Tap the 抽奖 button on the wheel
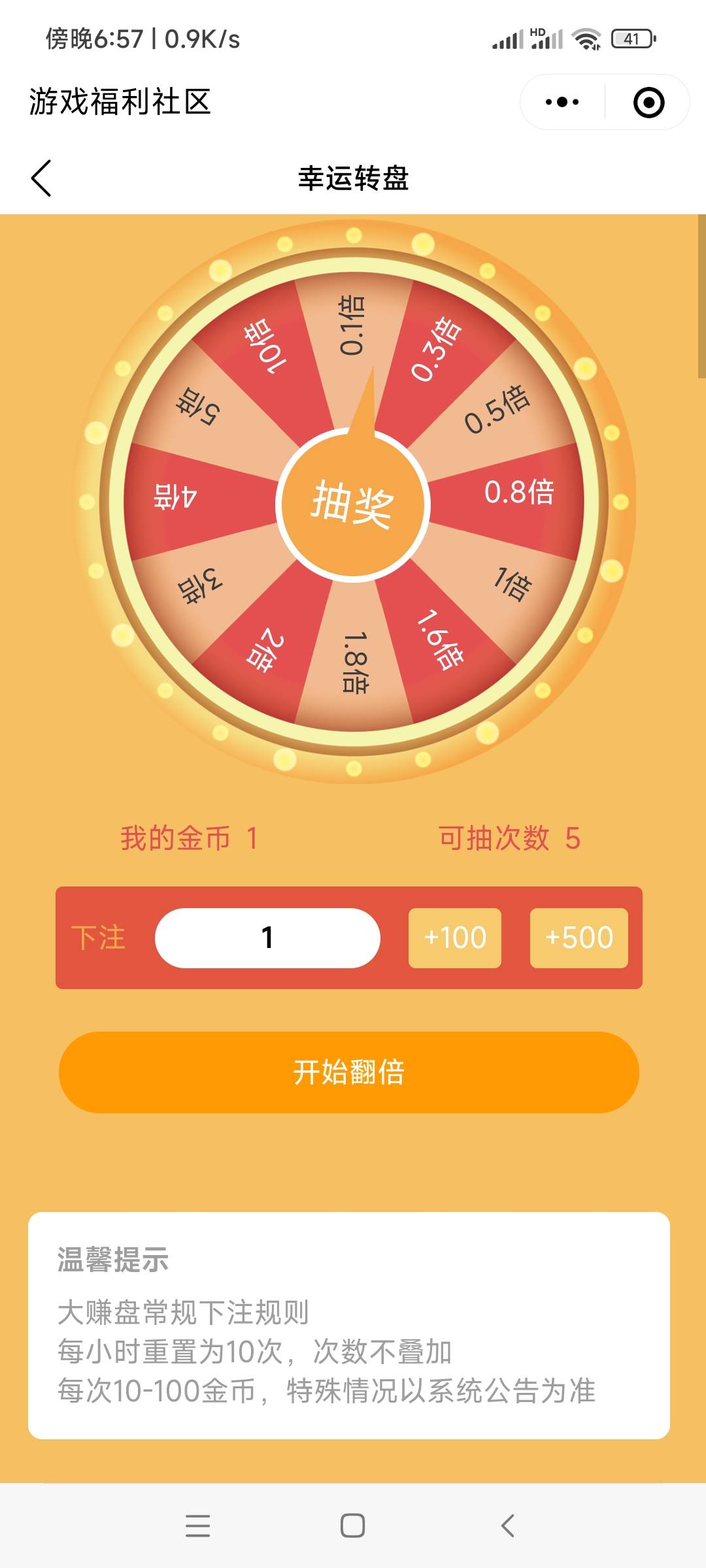706x1568 pixels. click(x=353, y=504)
